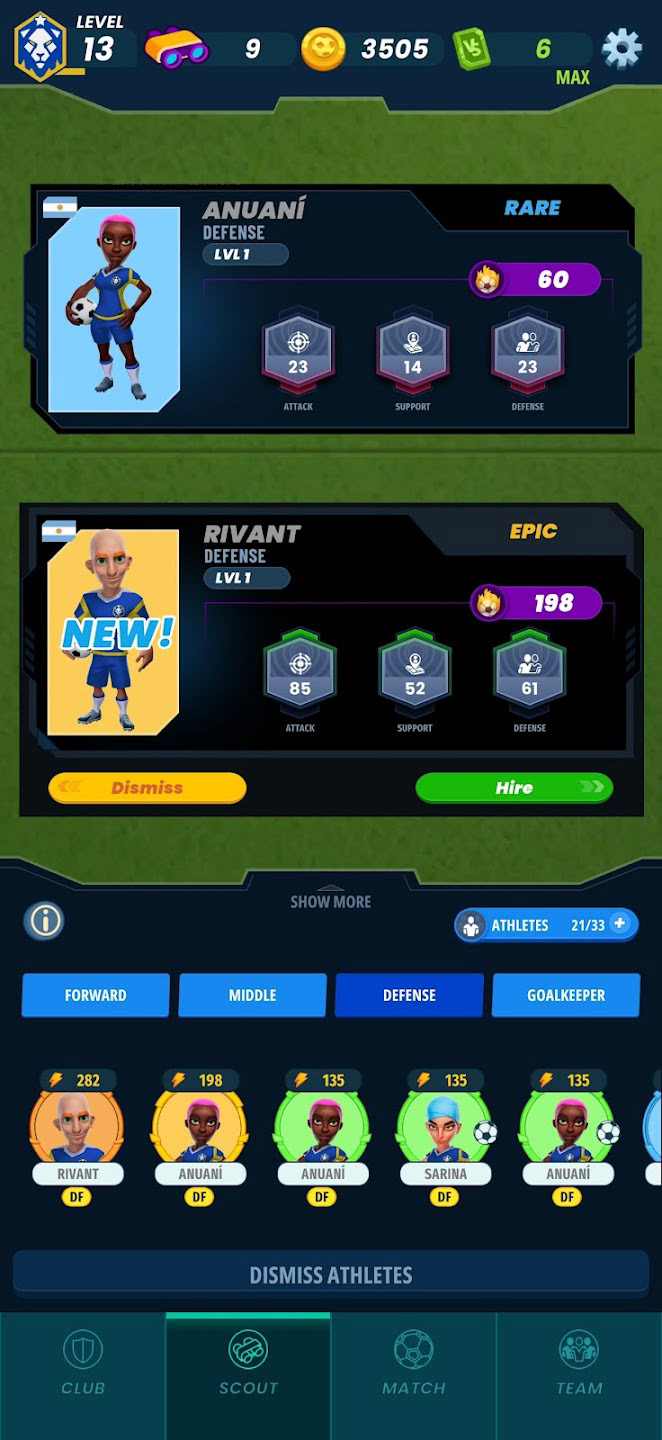Open the settings gear

621,48
